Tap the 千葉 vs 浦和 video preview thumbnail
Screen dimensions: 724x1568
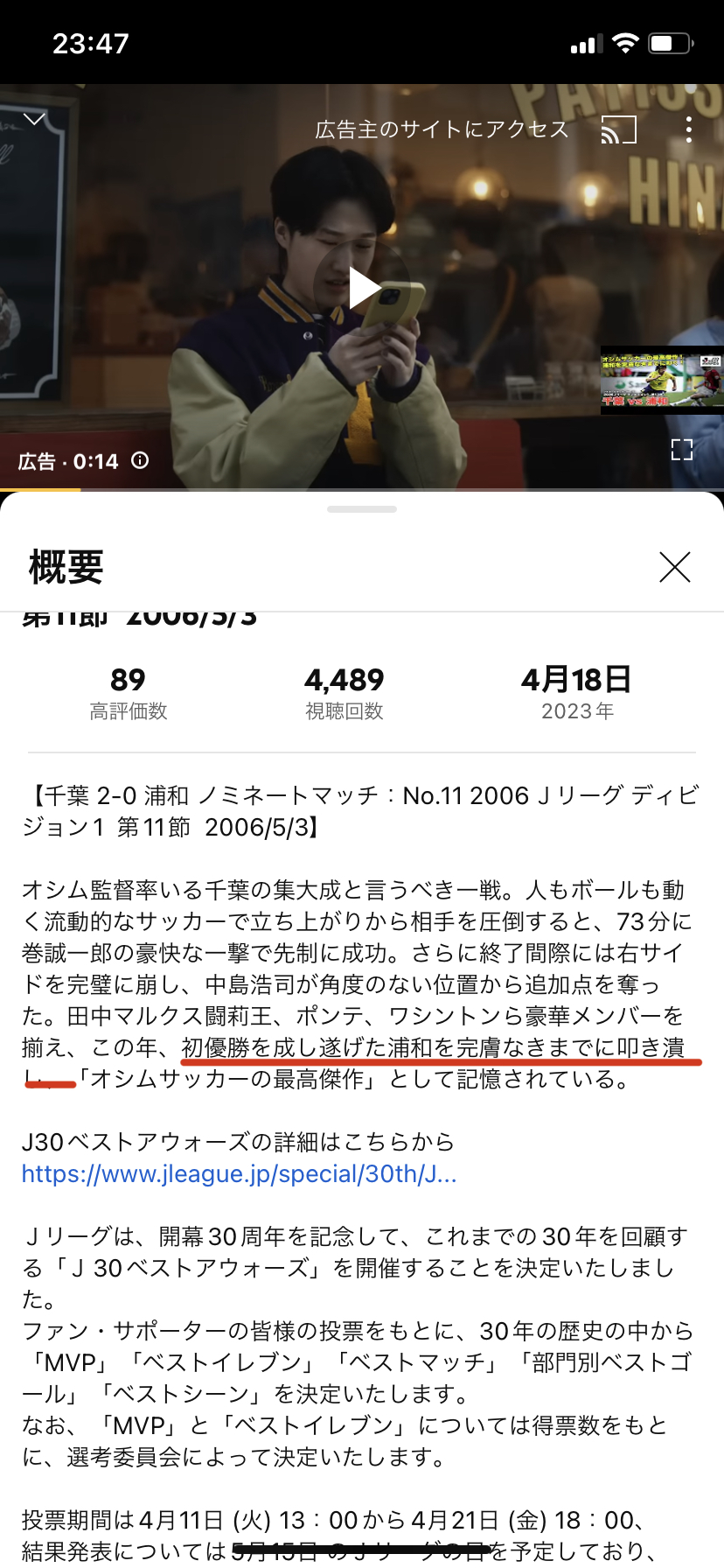click(x=661, y=379)
